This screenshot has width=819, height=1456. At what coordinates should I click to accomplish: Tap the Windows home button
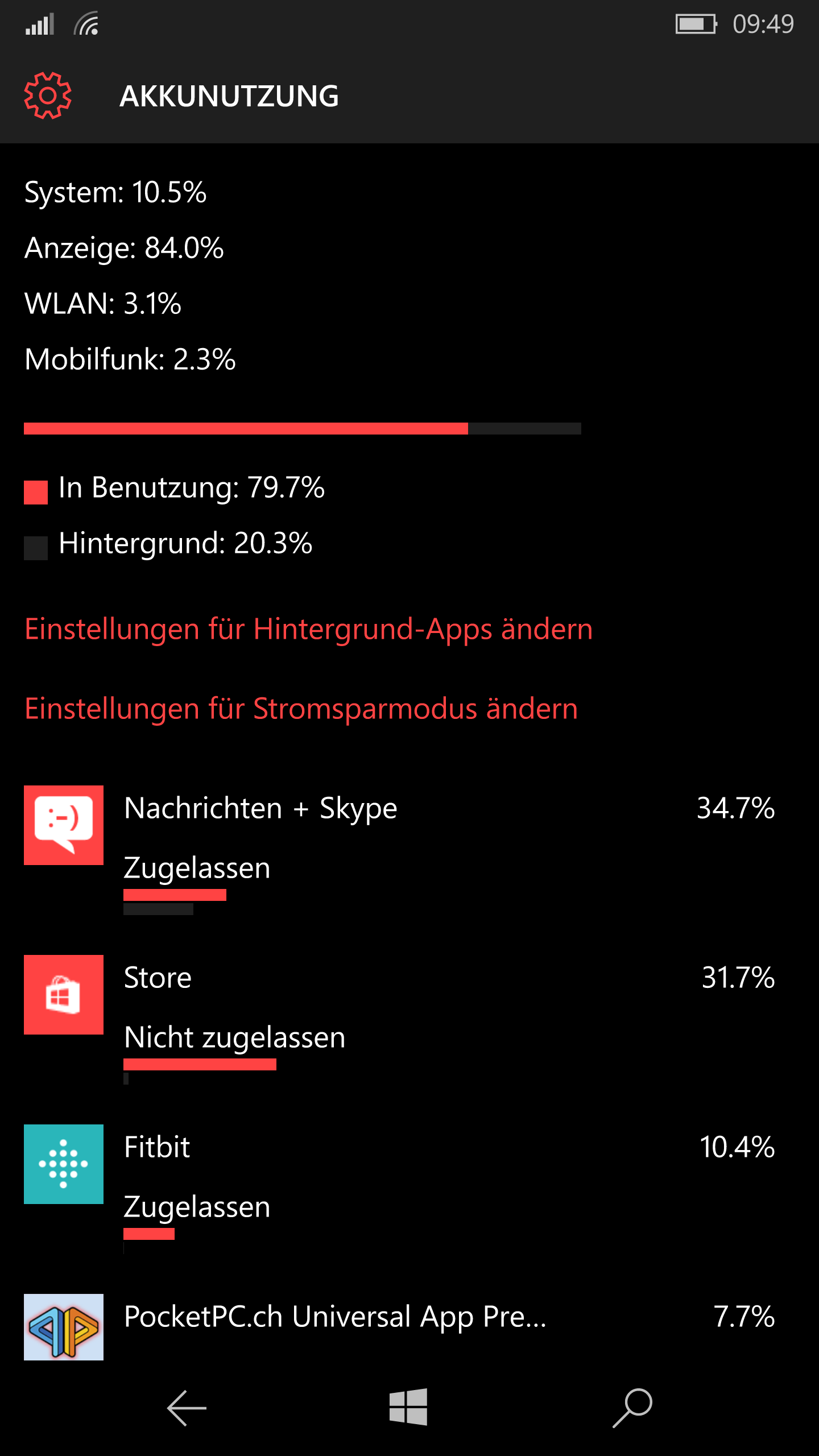[408, 1407]
